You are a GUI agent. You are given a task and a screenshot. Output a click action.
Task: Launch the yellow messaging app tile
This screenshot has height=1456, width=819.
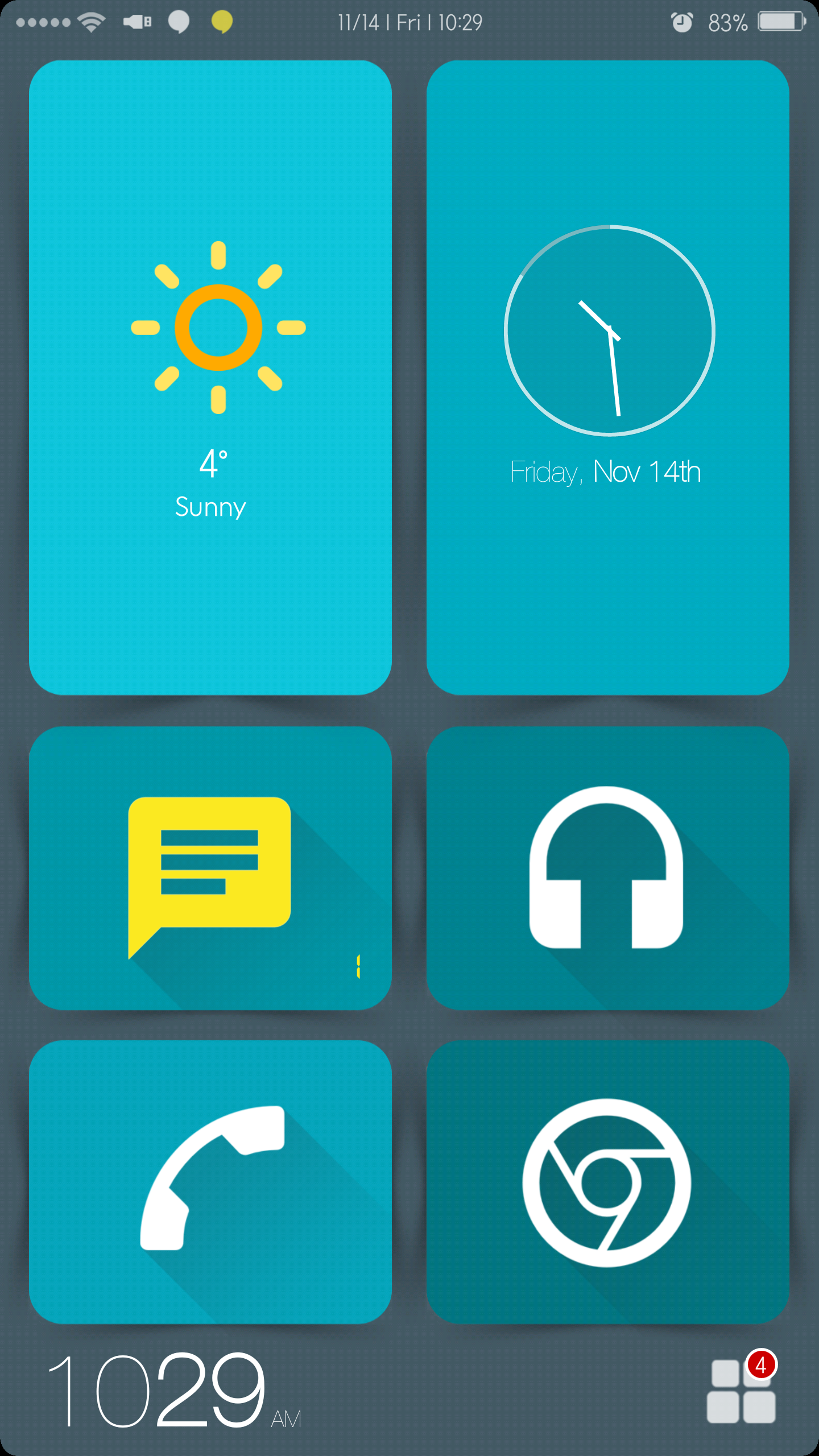pos(210,868)
